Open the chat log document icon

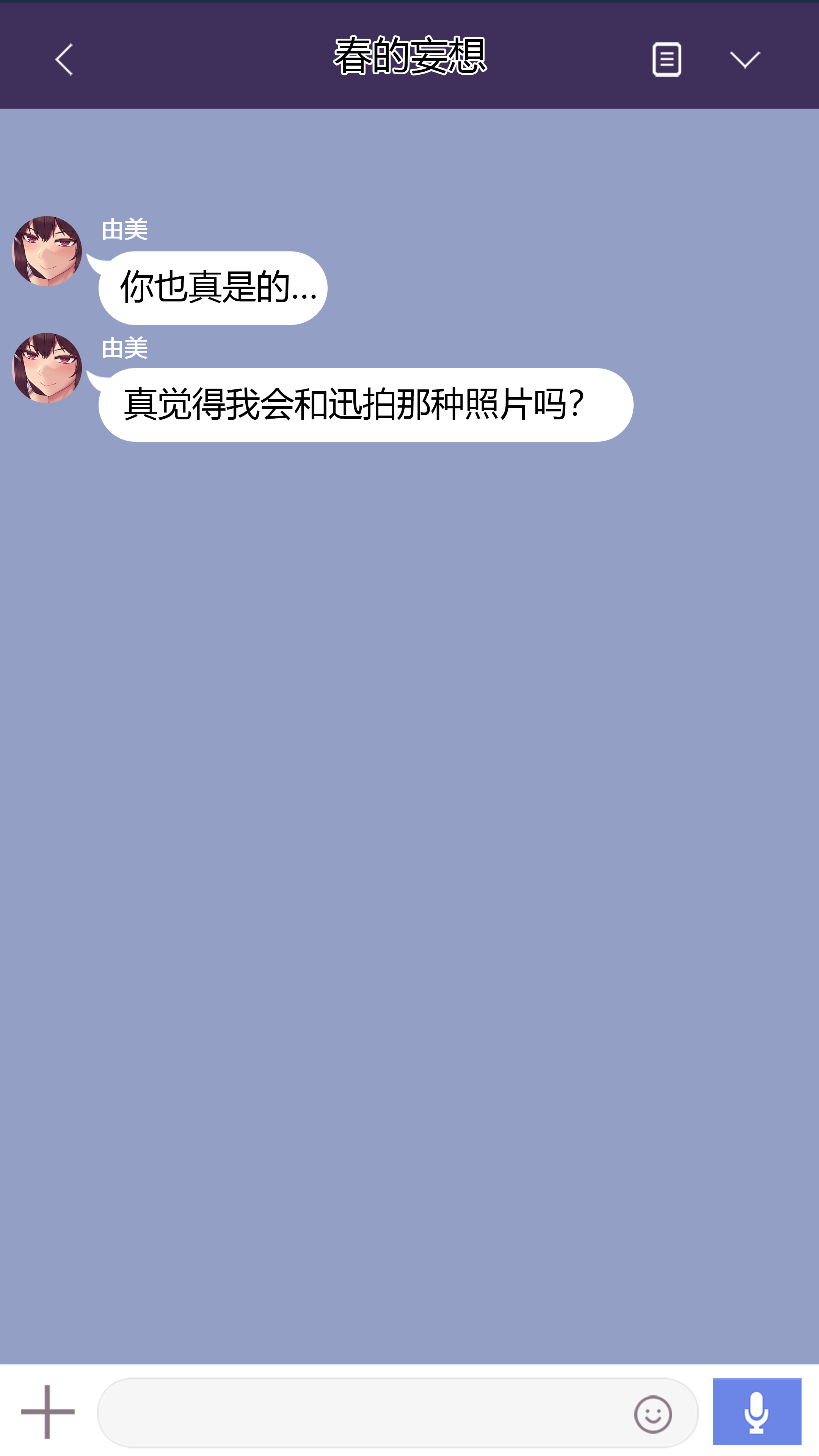tap(667, 59)
